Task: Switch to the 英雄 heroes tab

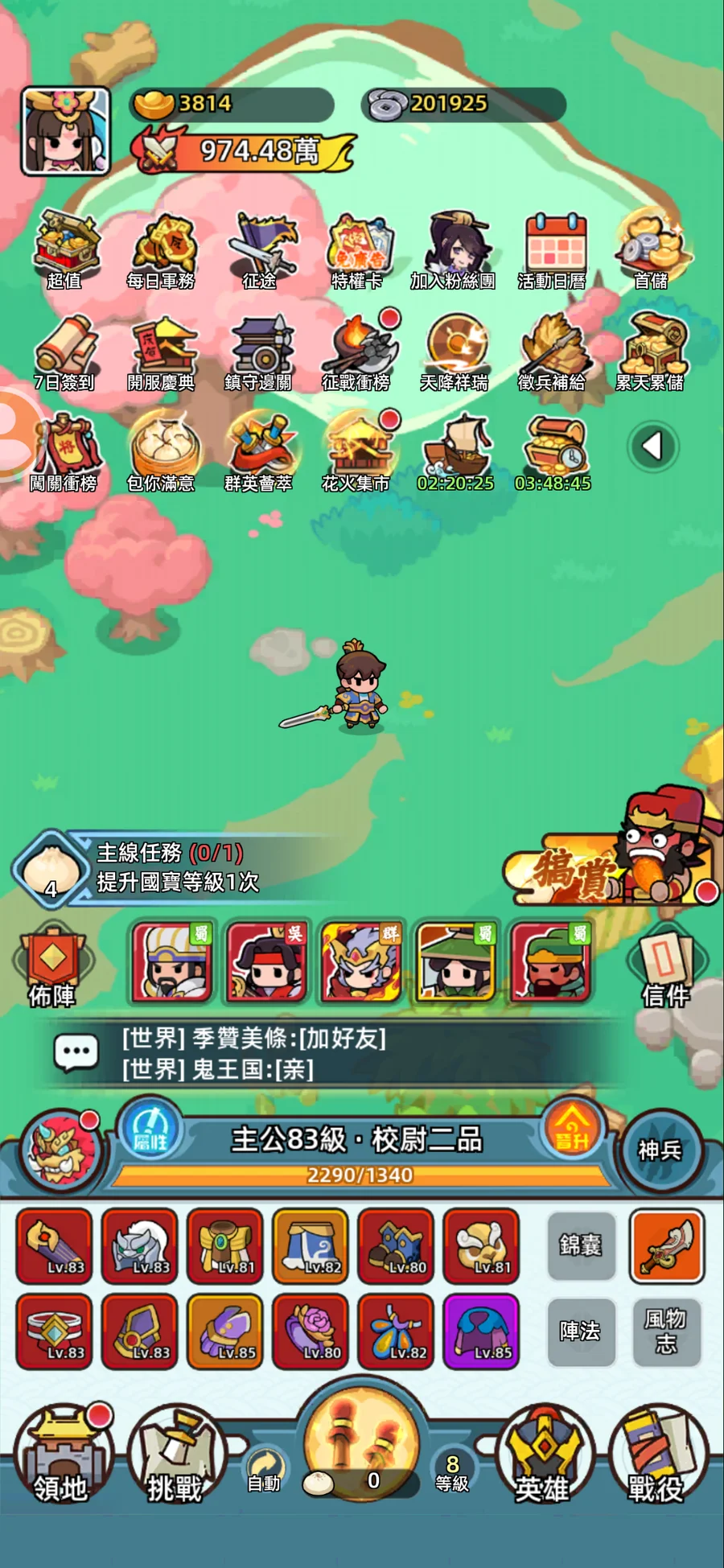Action: 543,1458
